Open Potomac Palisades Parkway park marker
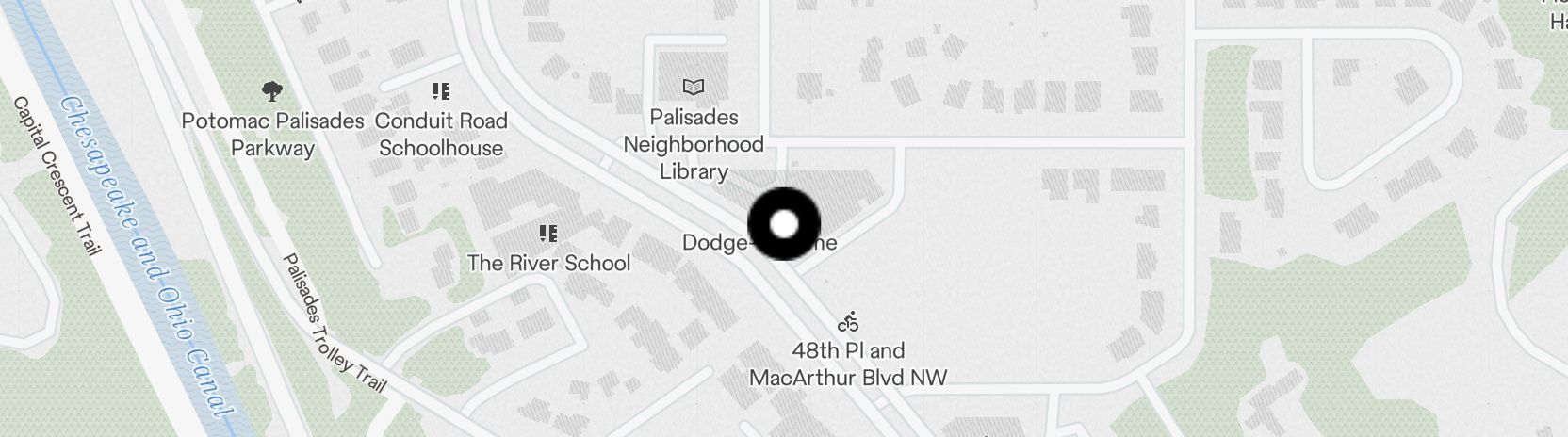This screenshot has height=437, width=1568. click(x=272, y=92)
